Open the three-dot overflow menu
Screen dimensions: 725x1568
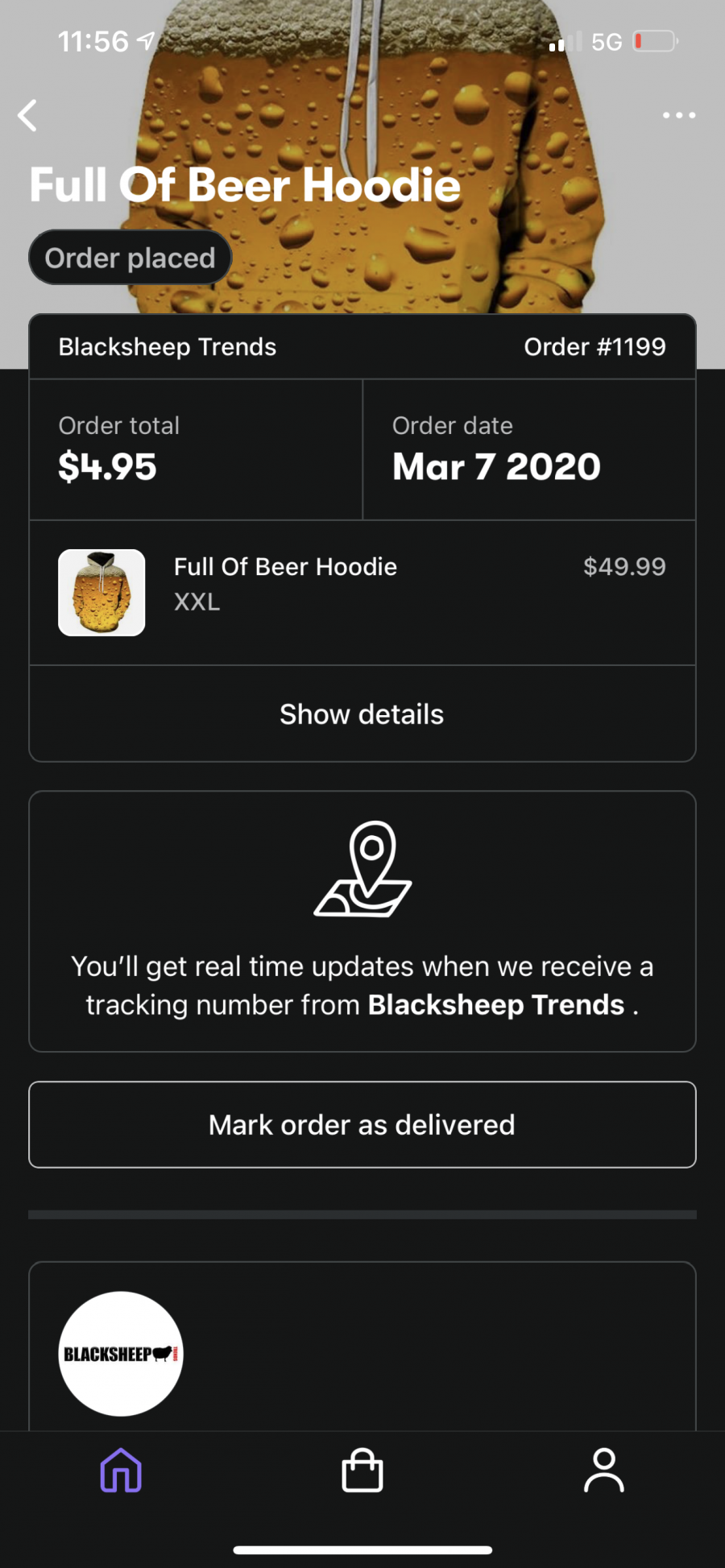pyautogui.click(x=678, y=115)
